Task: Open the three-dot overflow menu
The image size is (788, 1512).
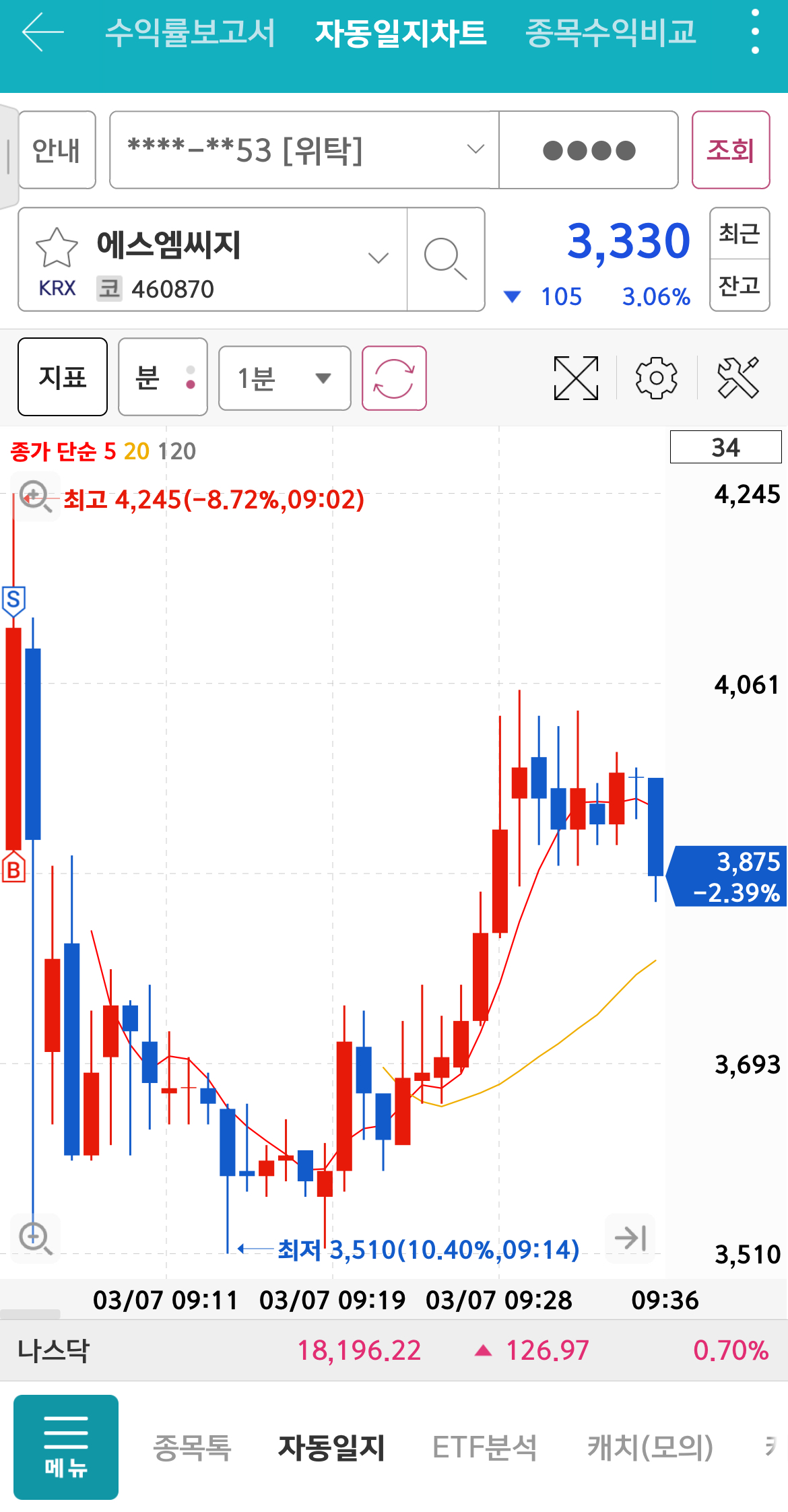Action: coord(755,32)
